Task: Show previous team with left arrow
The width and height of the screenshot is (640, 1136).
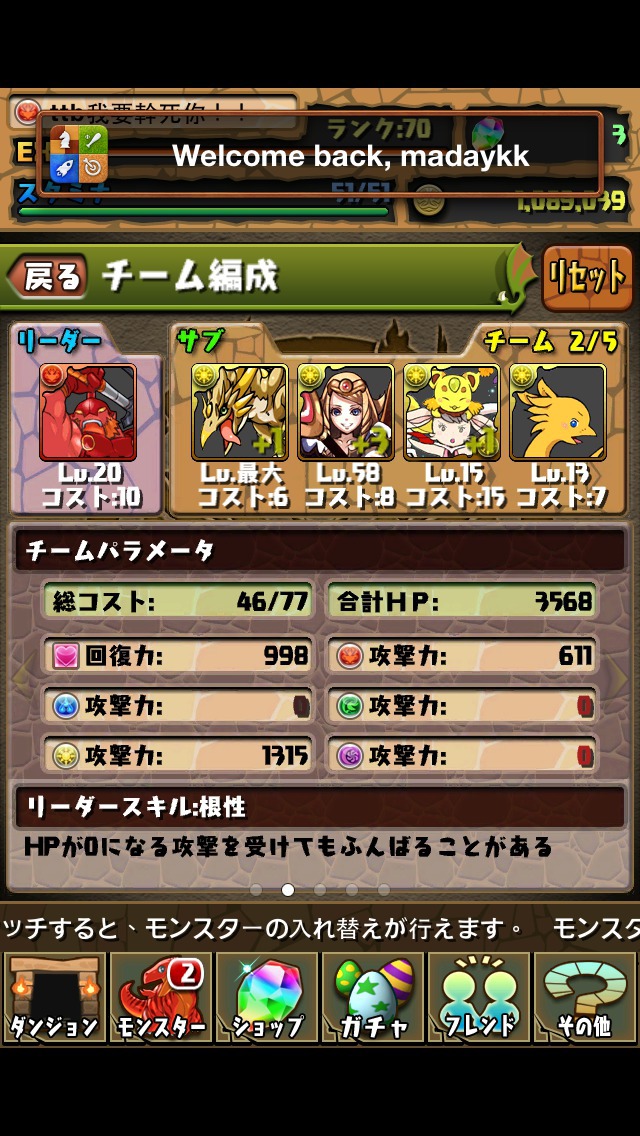Action: [x=17, y=680]
